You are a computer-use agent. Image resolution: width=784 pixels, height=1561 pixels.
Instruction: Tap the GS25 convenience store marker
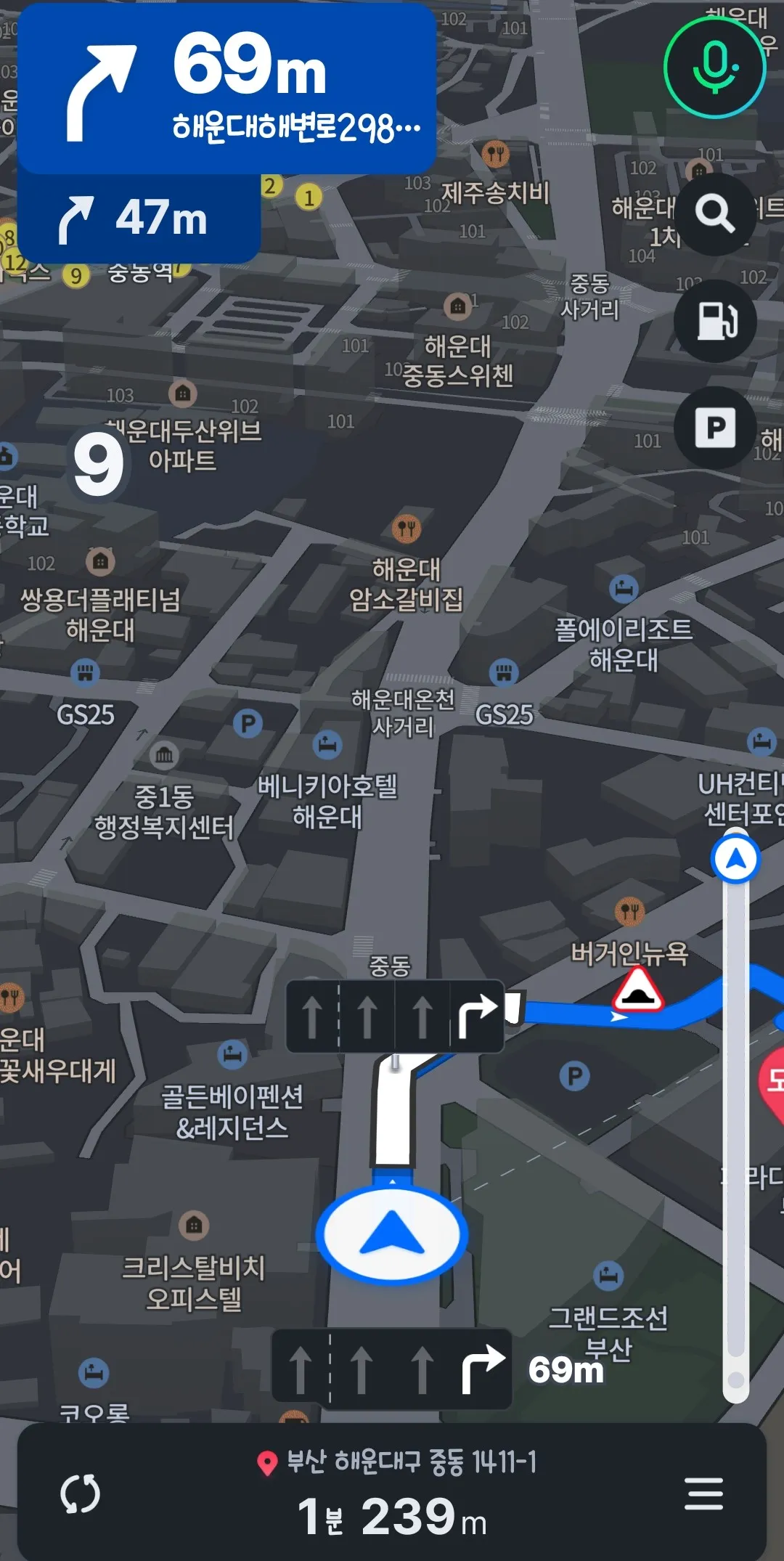point(503,672)
